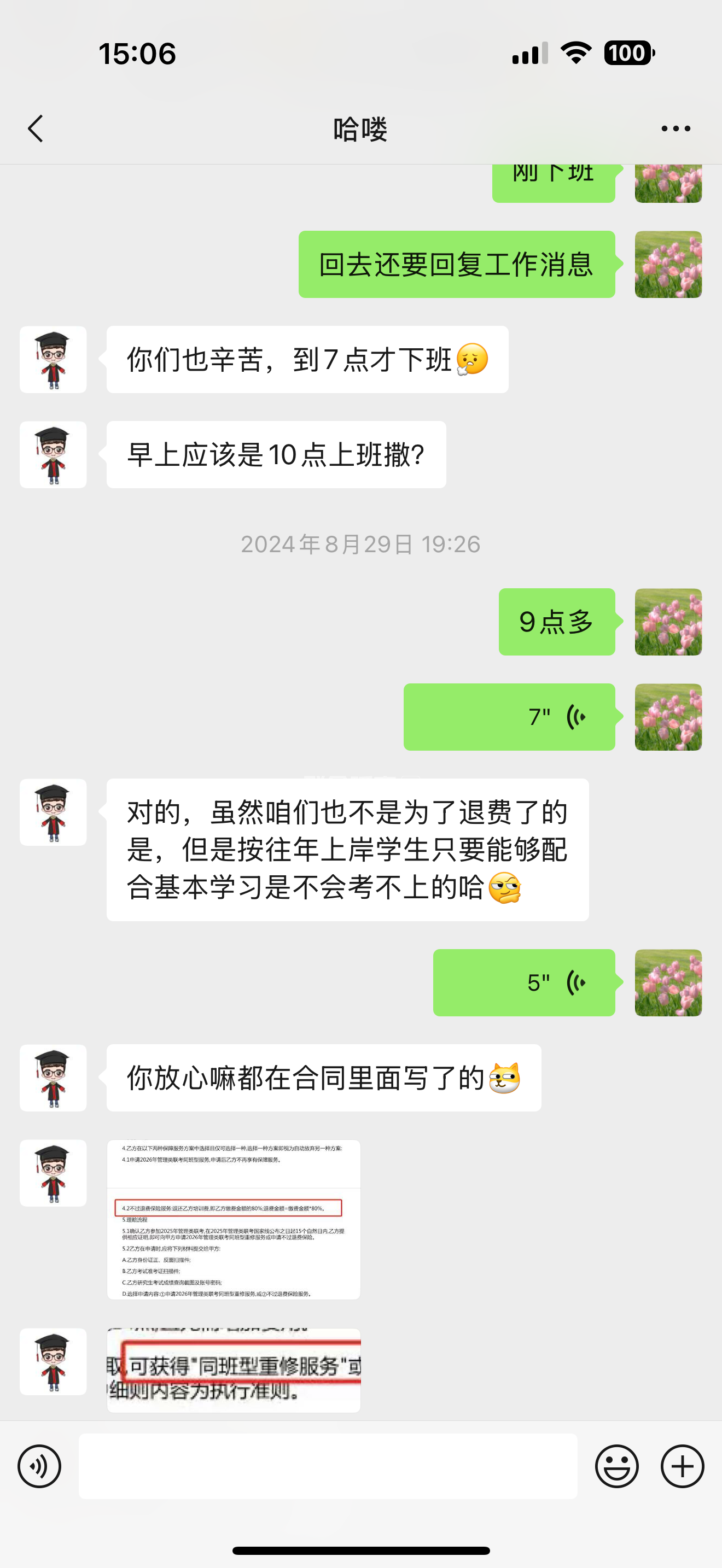Play the 5-second voice message
Screen dimensions: 722x1568
point(523,982)
